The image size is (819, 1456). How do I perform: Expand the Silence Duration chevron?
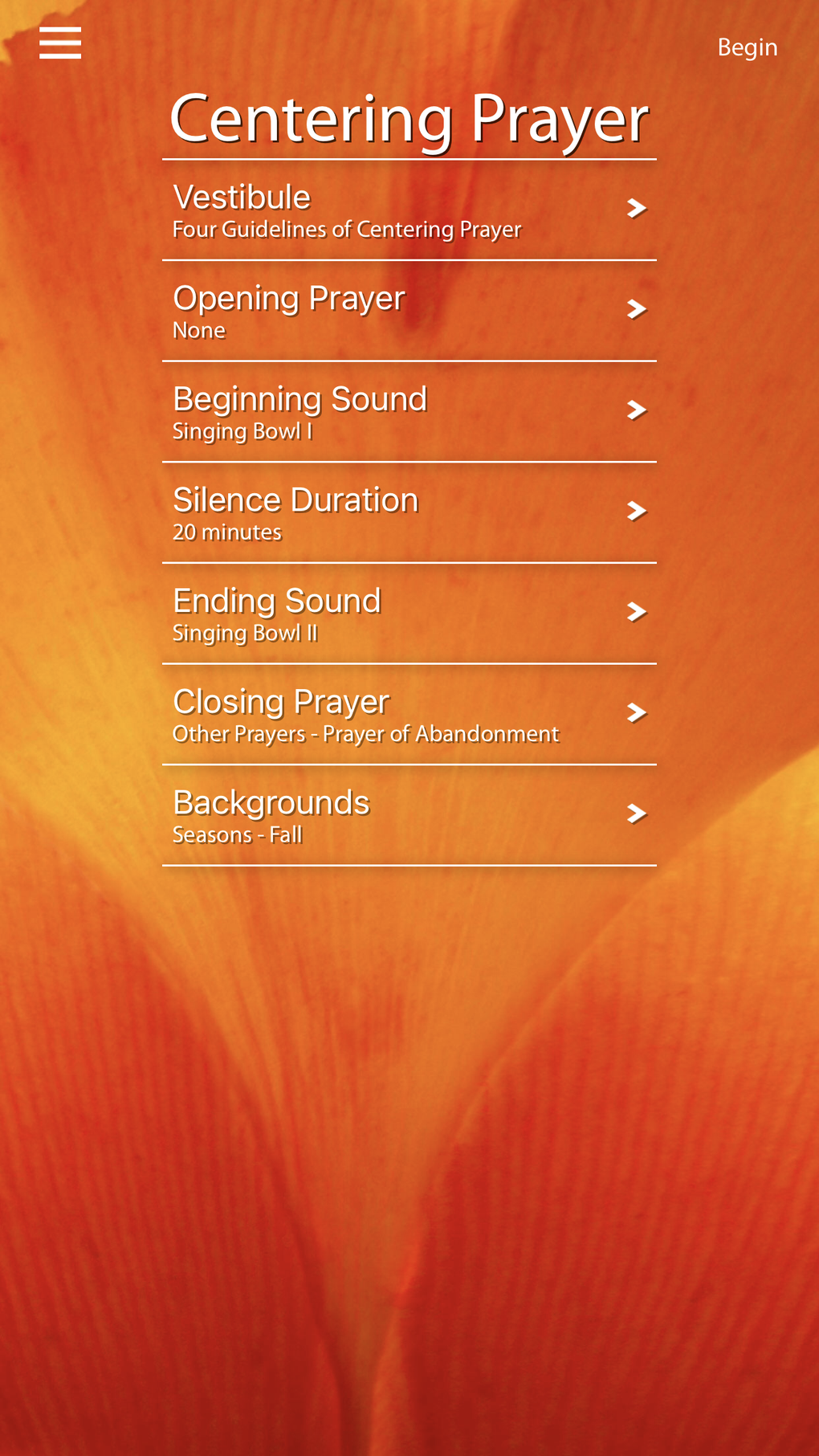pos(635,511)
